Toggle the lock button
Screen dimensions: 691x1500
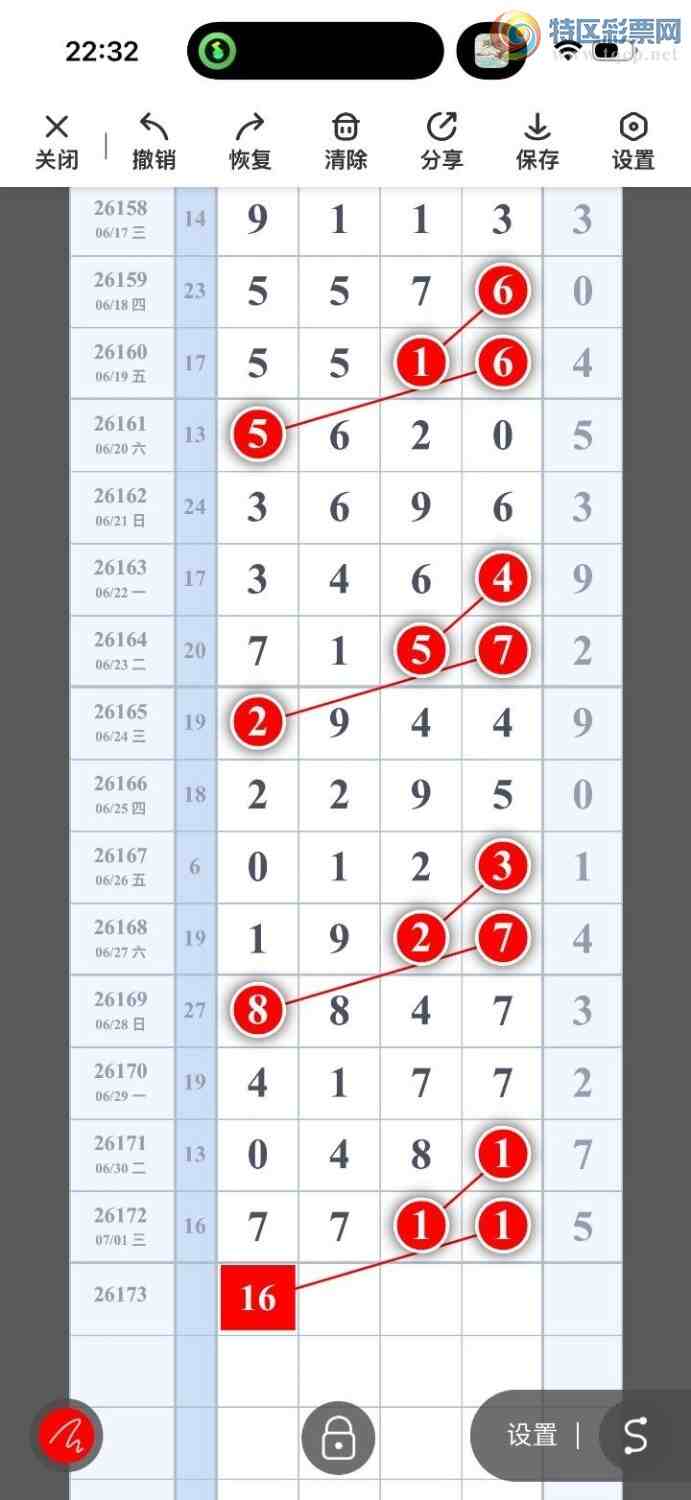338,1438
